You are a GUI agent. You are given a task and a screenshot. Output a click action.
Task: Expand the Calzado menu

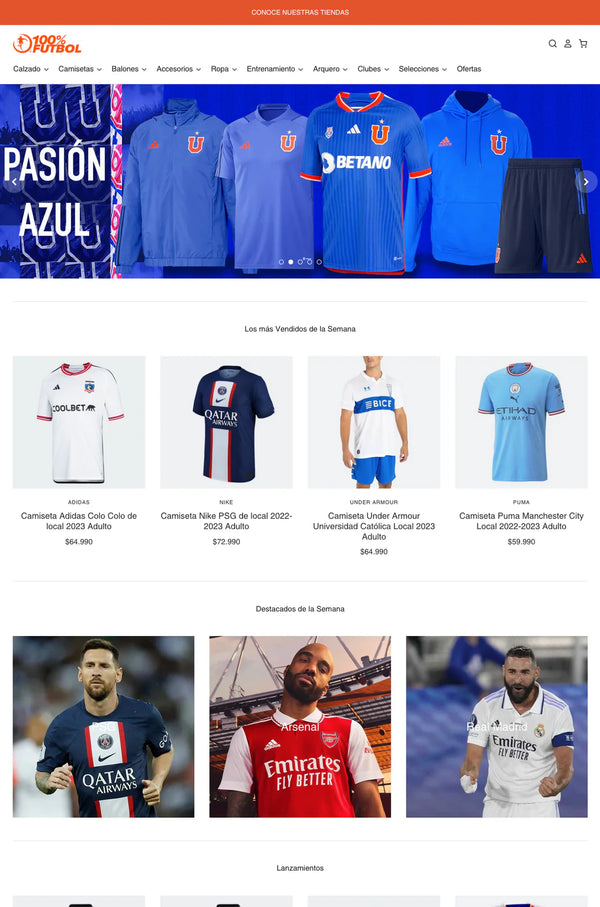click(30, 69)
